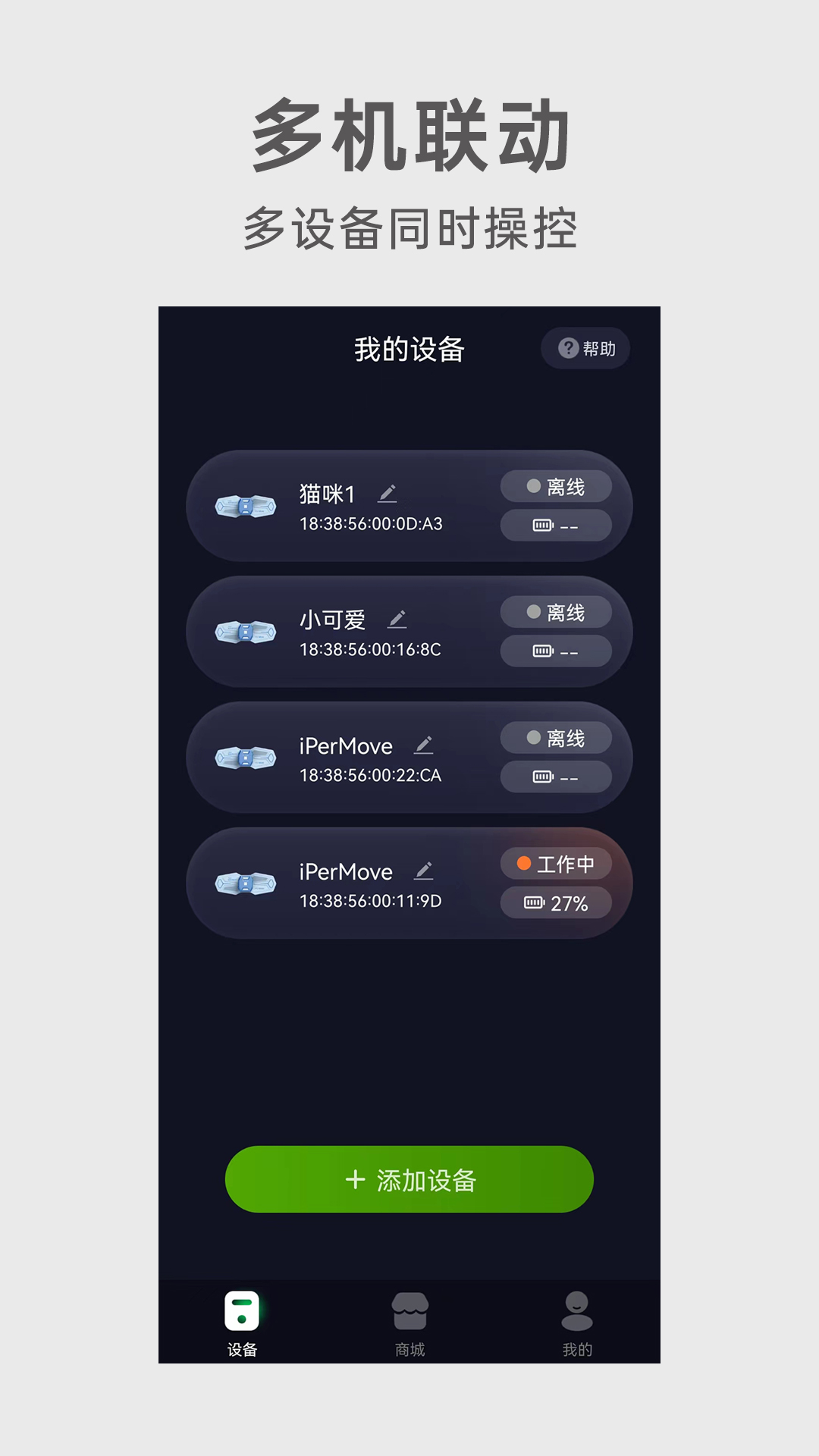Viewport: 819px width, 1456px height.
Task: Select the device robot icon for 猫咪1
Action: click(245, 507)
